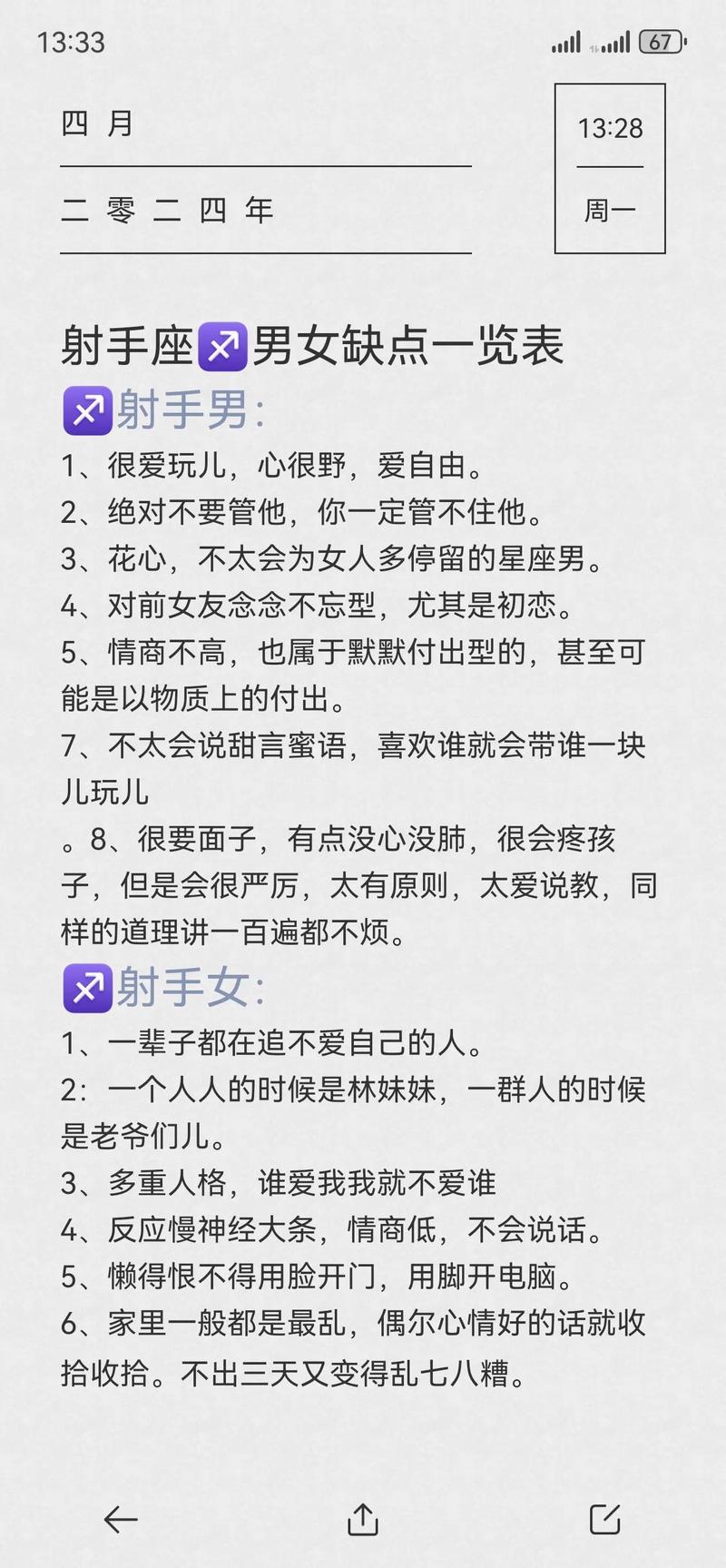Share this Sagittarius note
This screenshot has width=726, height=1568.
[363, 1518]
